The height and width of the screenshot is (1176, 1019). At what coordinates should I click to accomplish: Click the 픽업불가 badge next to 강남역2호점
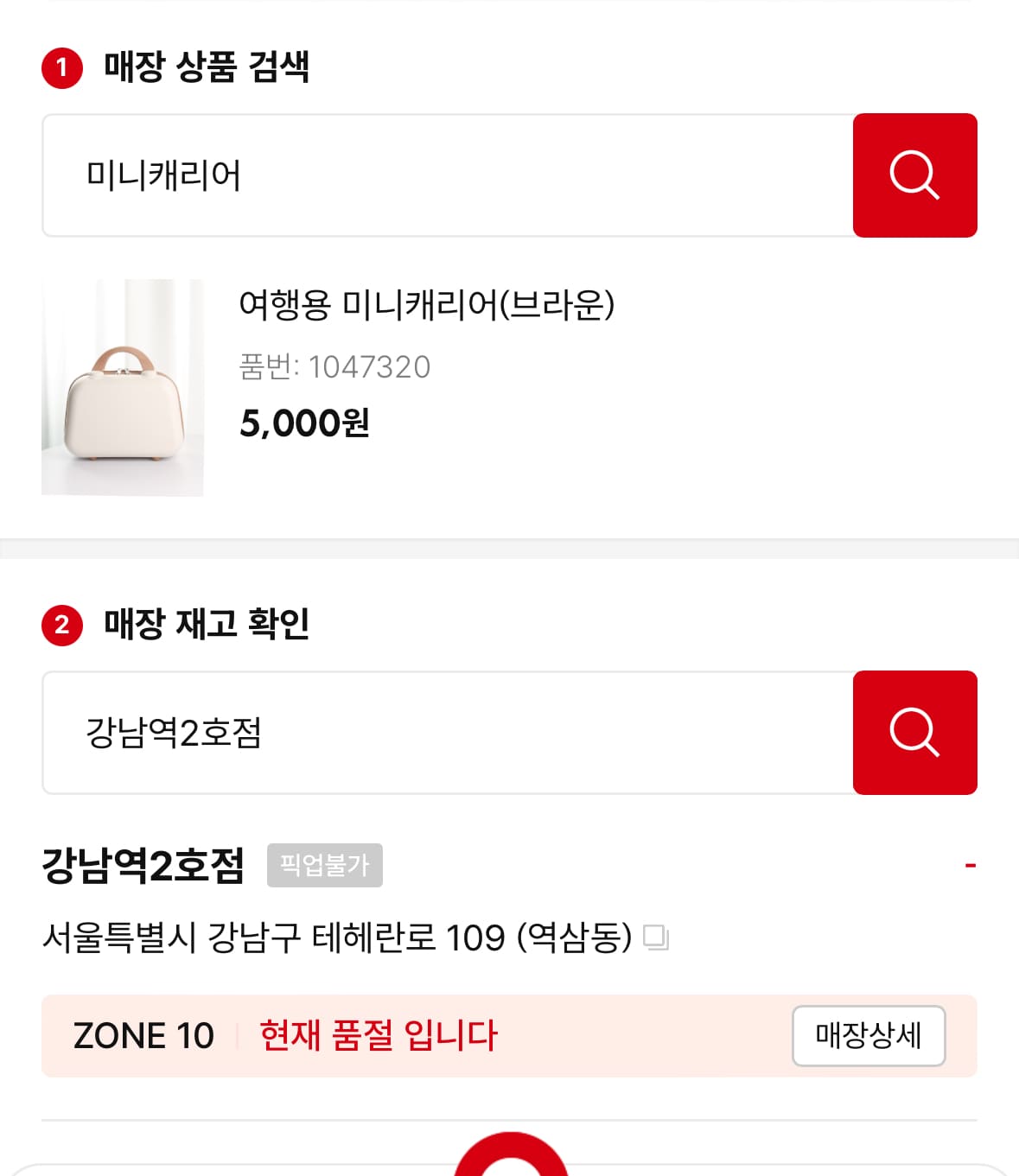coord(325,865)
